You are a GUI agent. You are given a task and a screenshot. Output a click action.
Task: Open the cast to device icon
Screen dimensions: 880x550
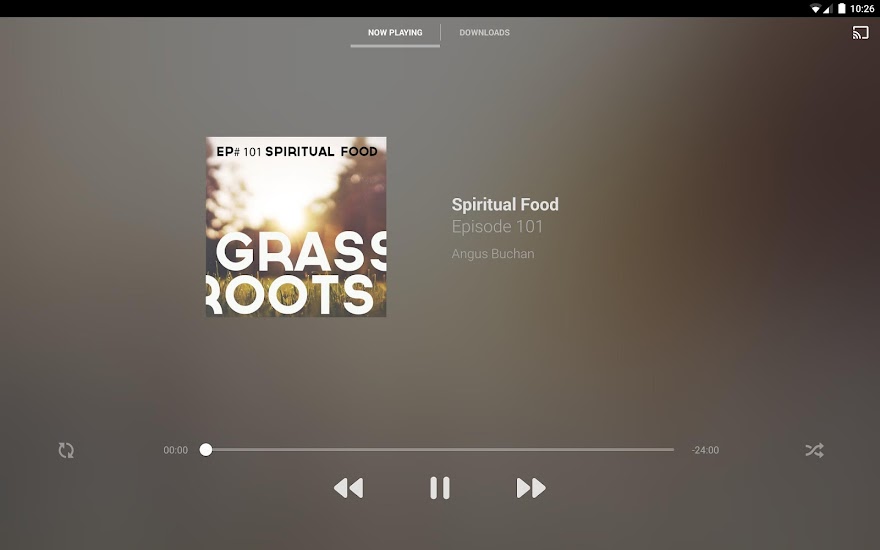[860, 33]
